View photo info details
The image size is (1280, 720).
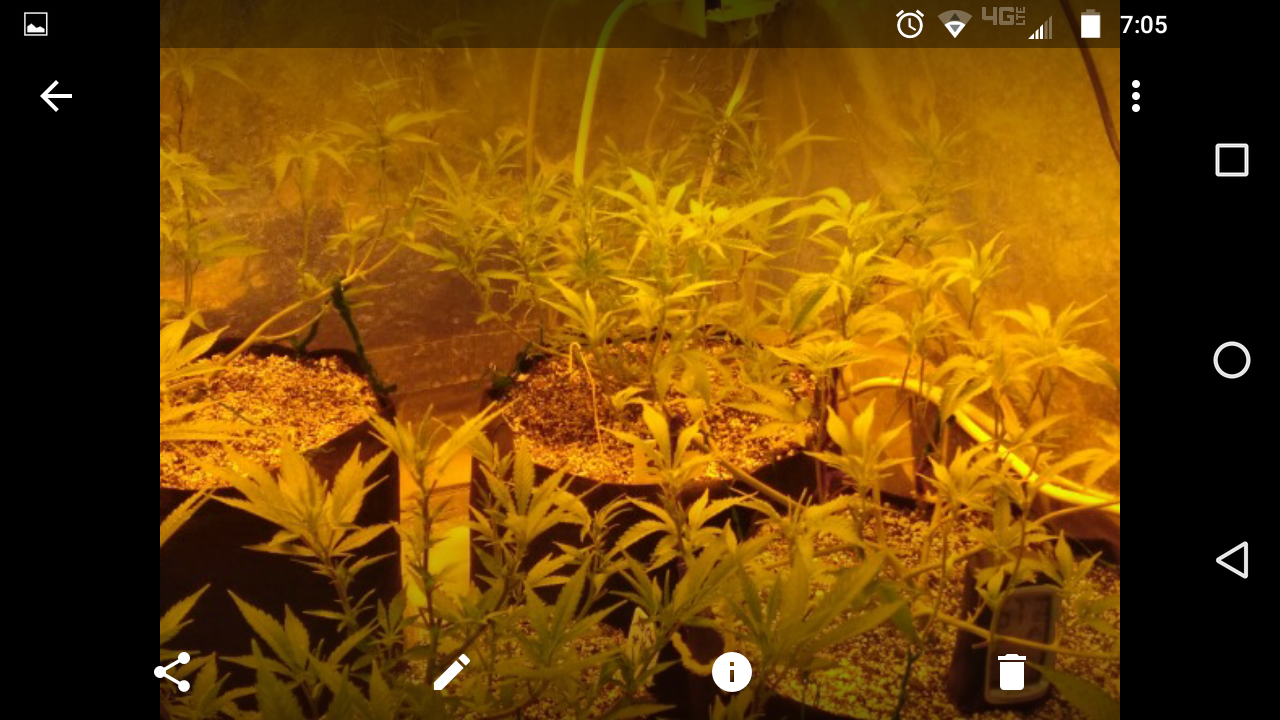pyautogui.click(x=732, y=672)
